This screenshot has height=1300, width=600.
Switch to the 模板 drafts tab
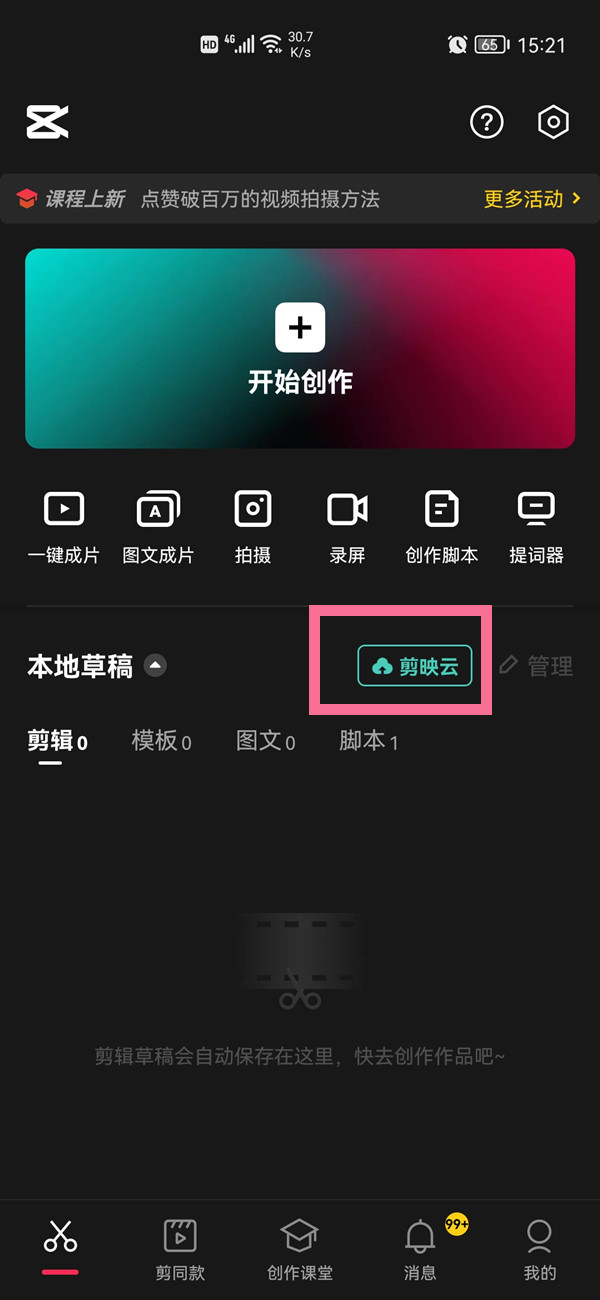pos(161,741)
